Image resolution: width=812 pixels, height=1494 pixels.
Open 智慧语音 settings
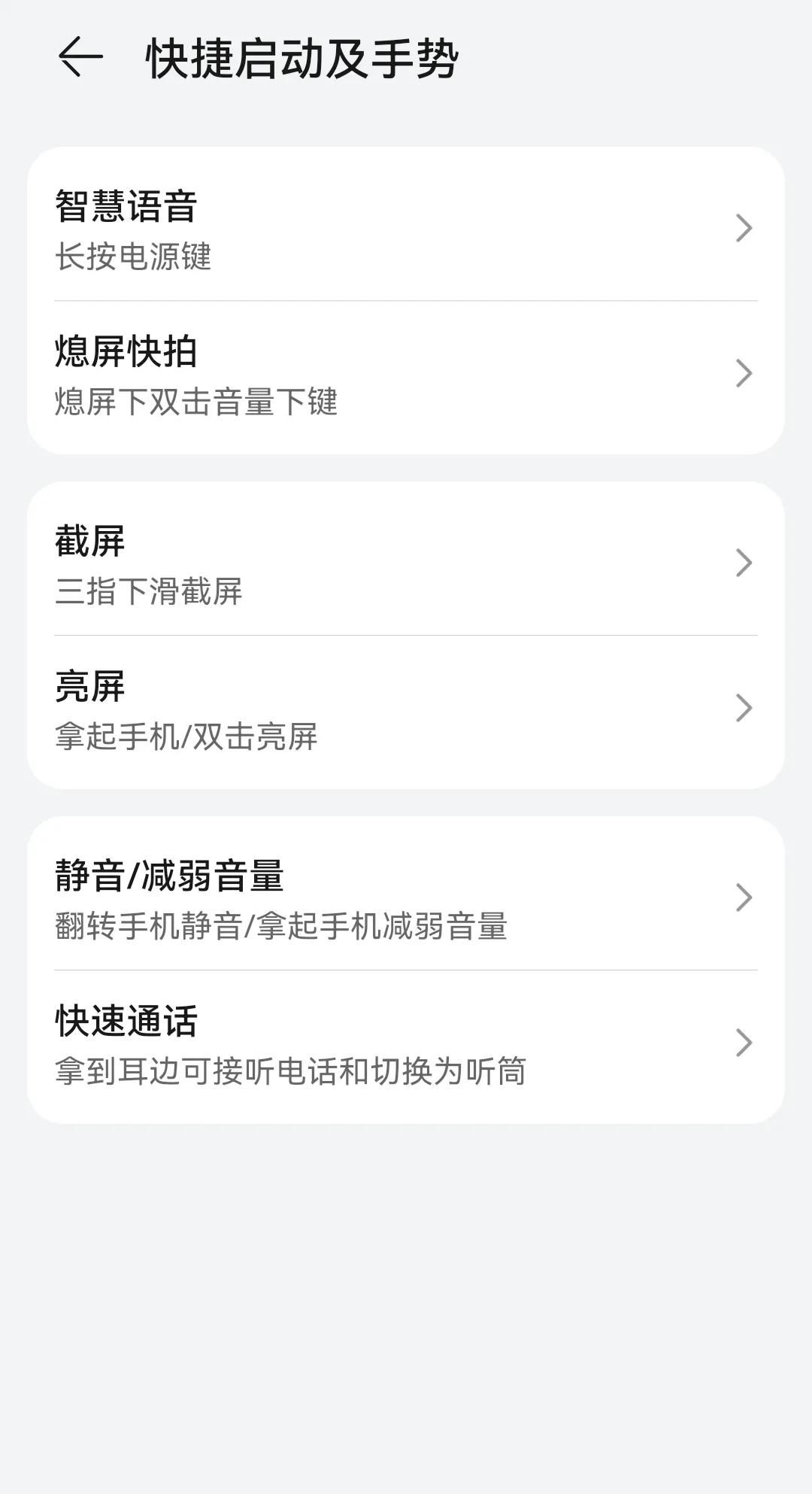[406, 228]
